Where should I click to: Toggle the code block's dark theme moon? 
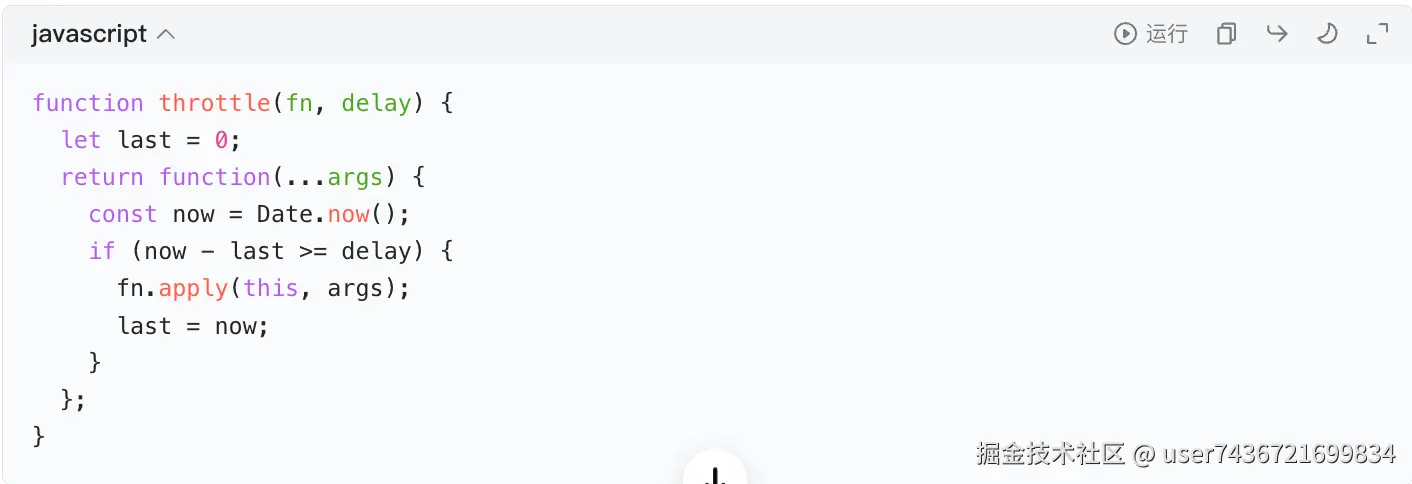1326,34
